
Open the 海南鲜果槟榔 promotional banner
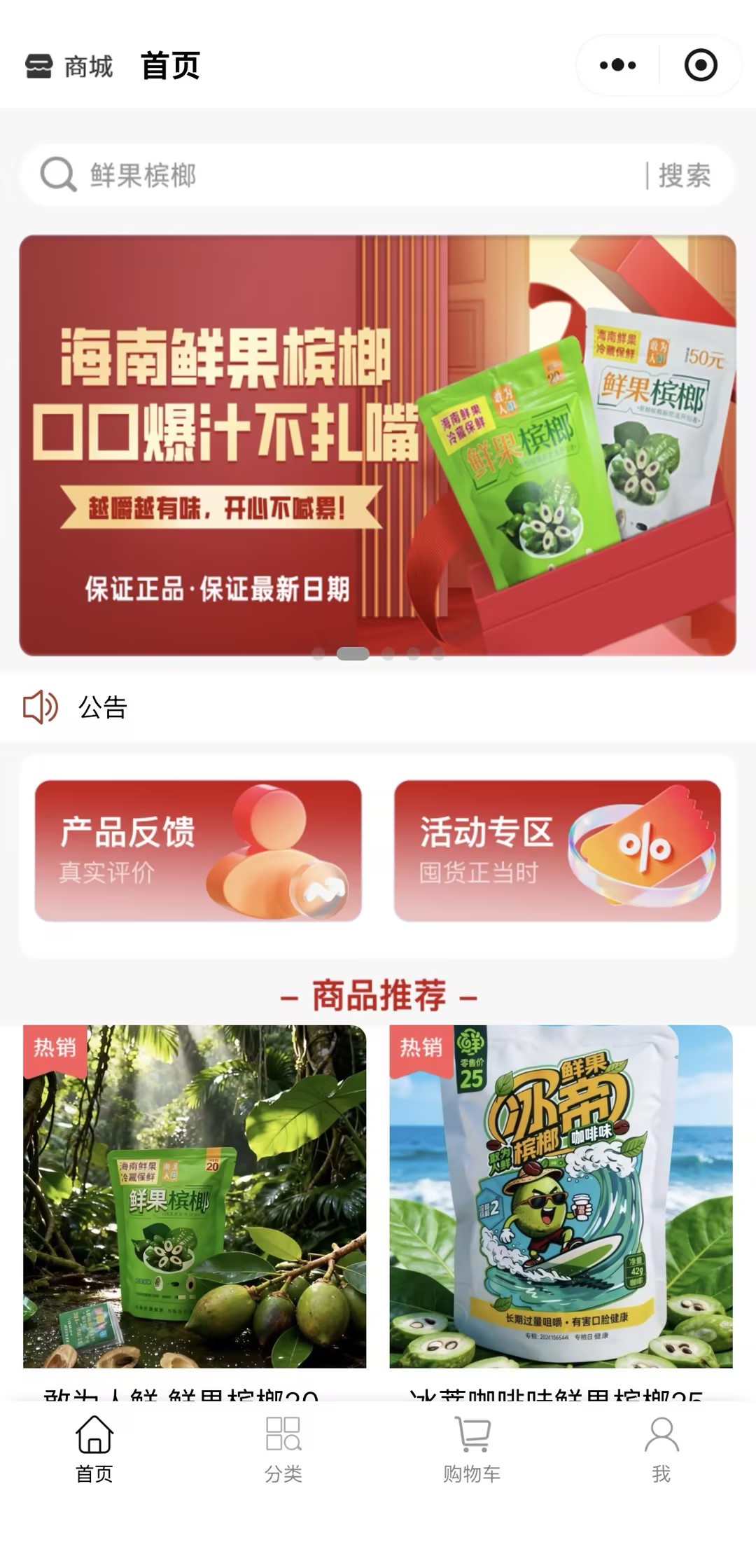pyautogui.click(x=377, y=445)
